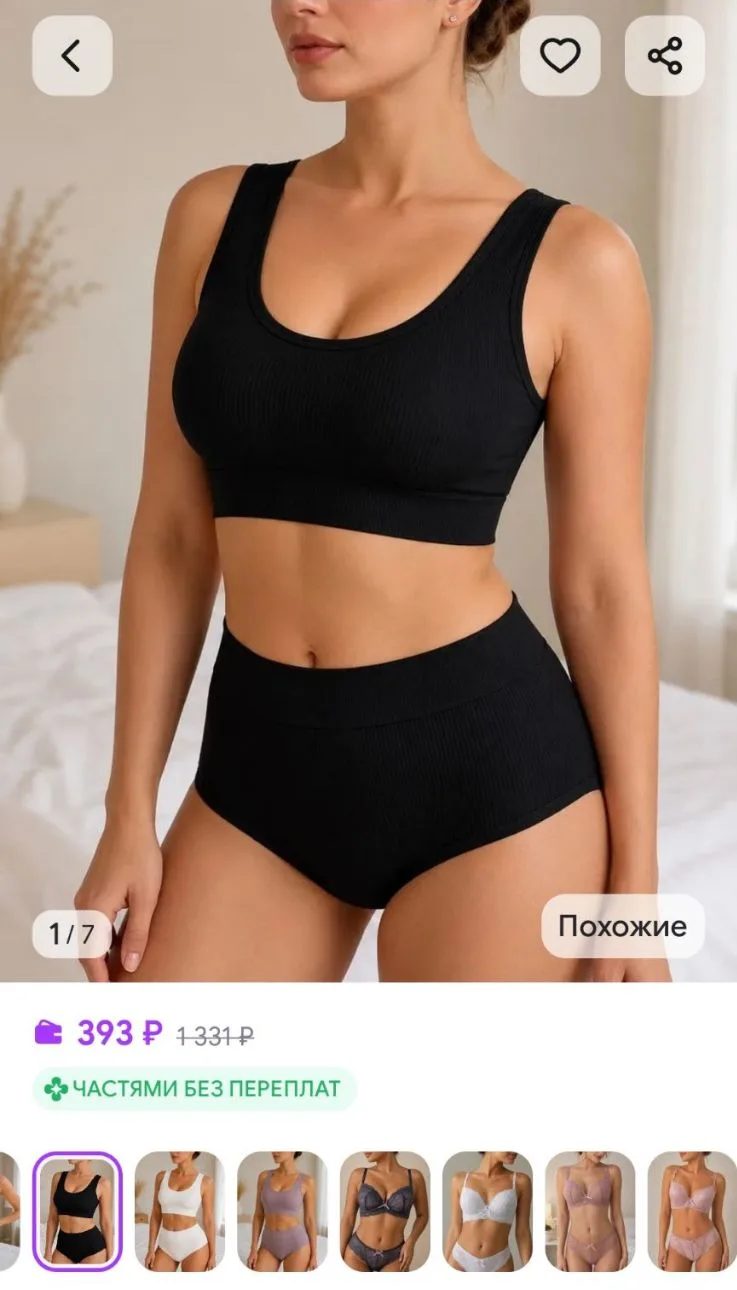Select the purple ribbed set thumbnail
Screen dimensions: 737x1290
click(282, 1211)
